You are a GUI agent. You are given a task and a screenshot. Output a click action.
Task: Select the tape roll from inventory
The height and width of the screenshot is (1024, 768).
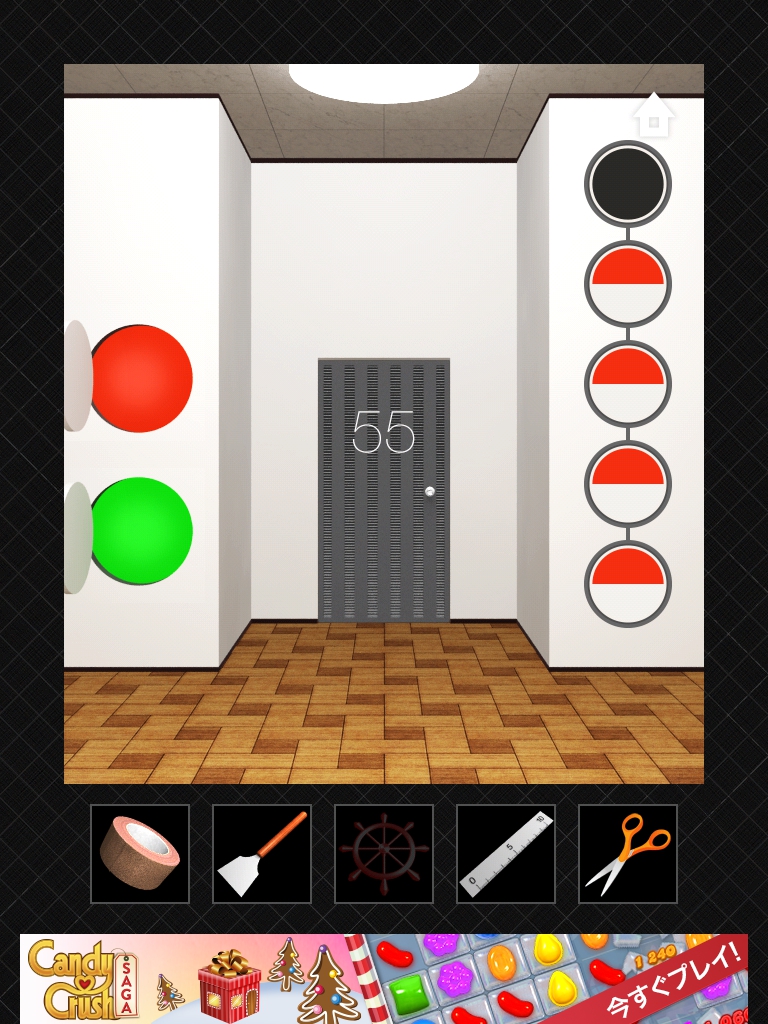point(140,854)
